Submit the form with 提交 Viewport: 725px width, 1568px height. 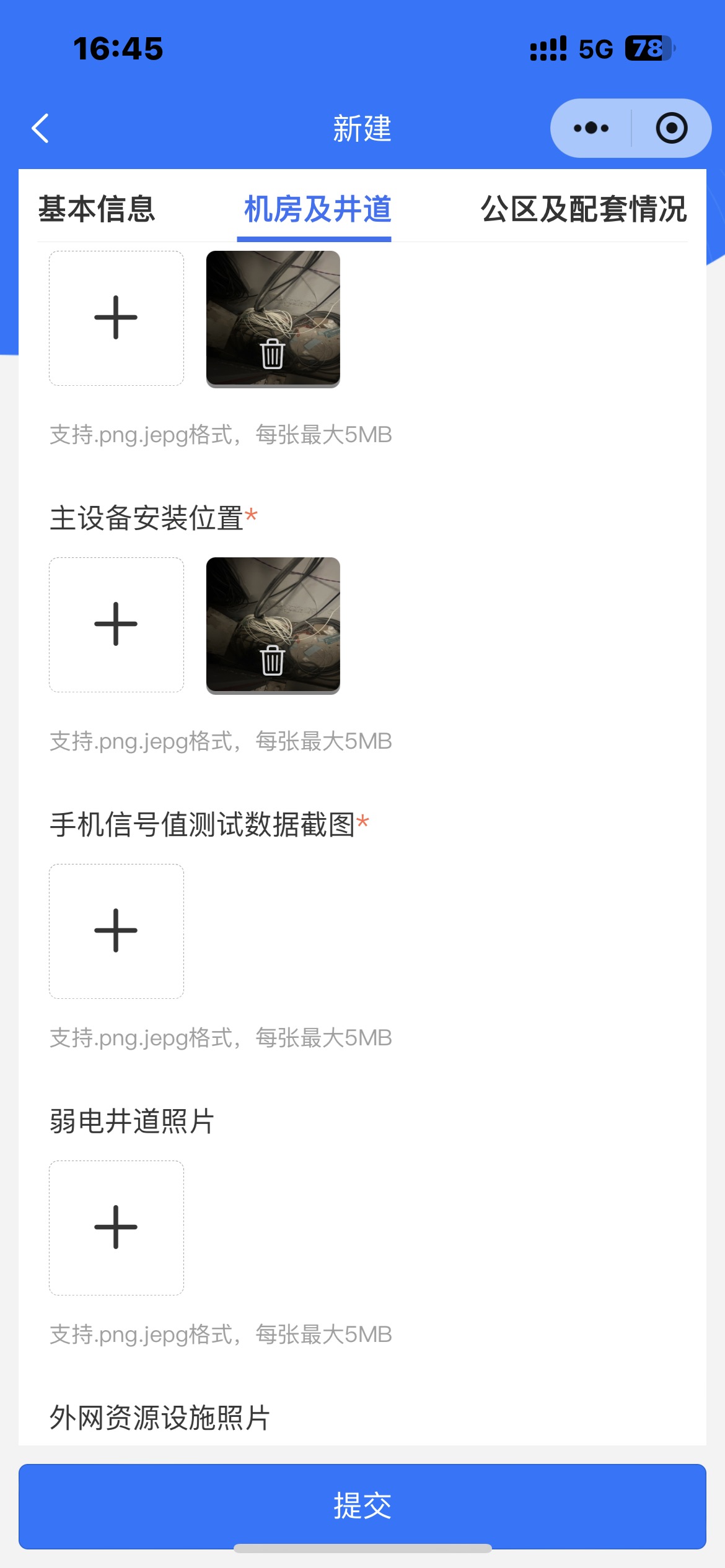tap(362, 1506)
